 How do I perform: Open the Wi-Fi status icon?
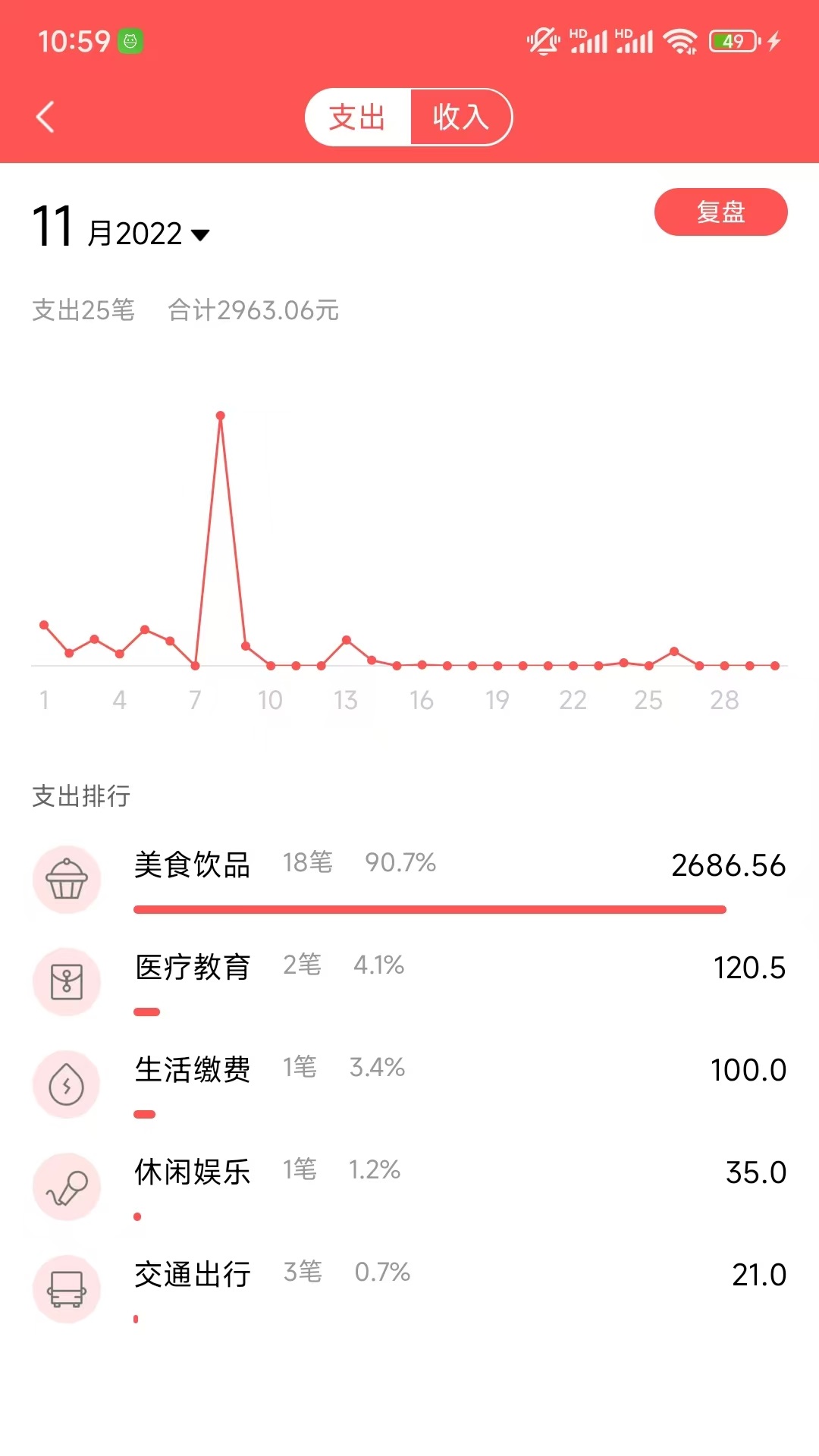click(679, 40)
